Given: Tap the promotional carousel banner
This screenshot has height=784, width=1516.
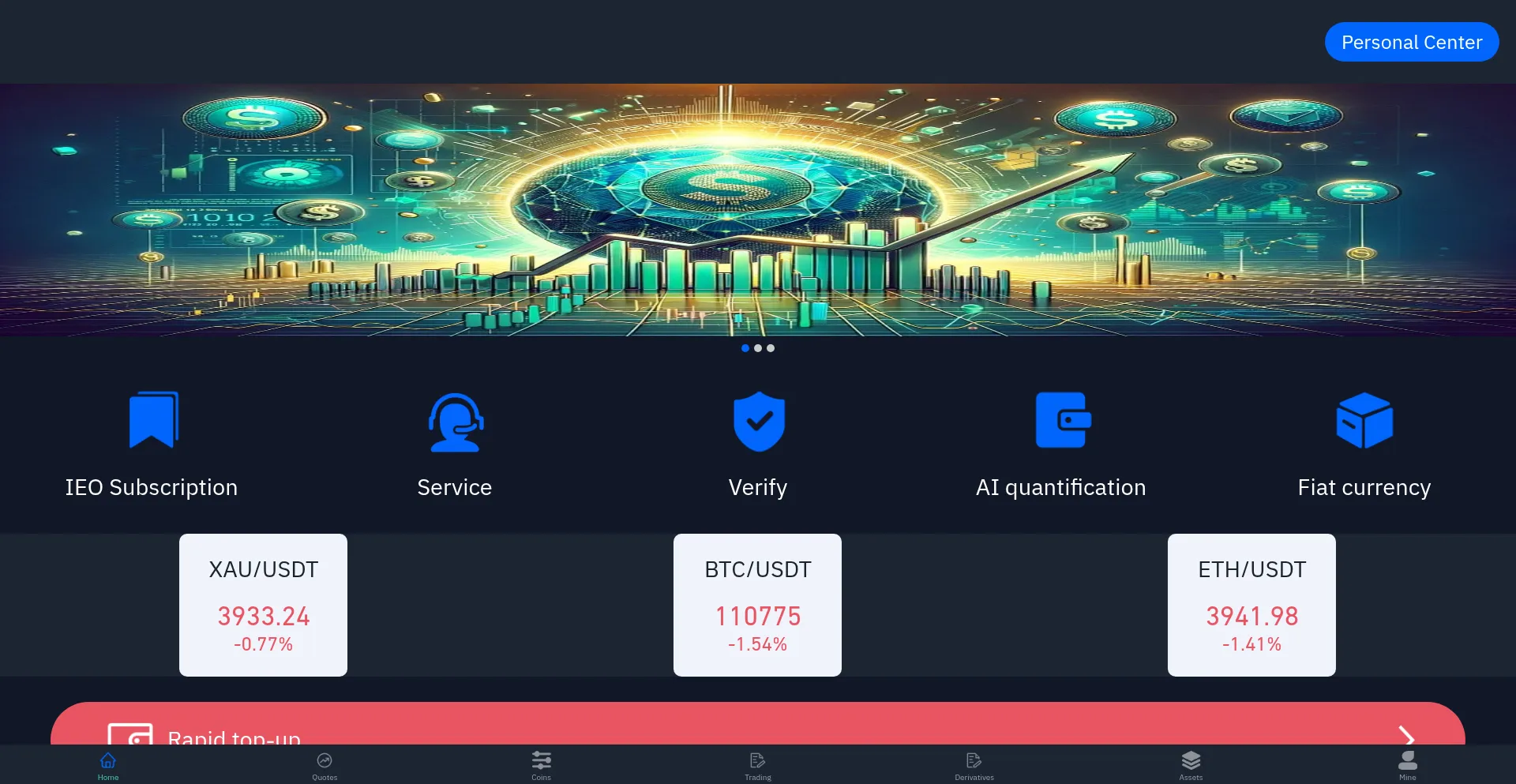Looking at the screenshot, I should tap(758, 210).
